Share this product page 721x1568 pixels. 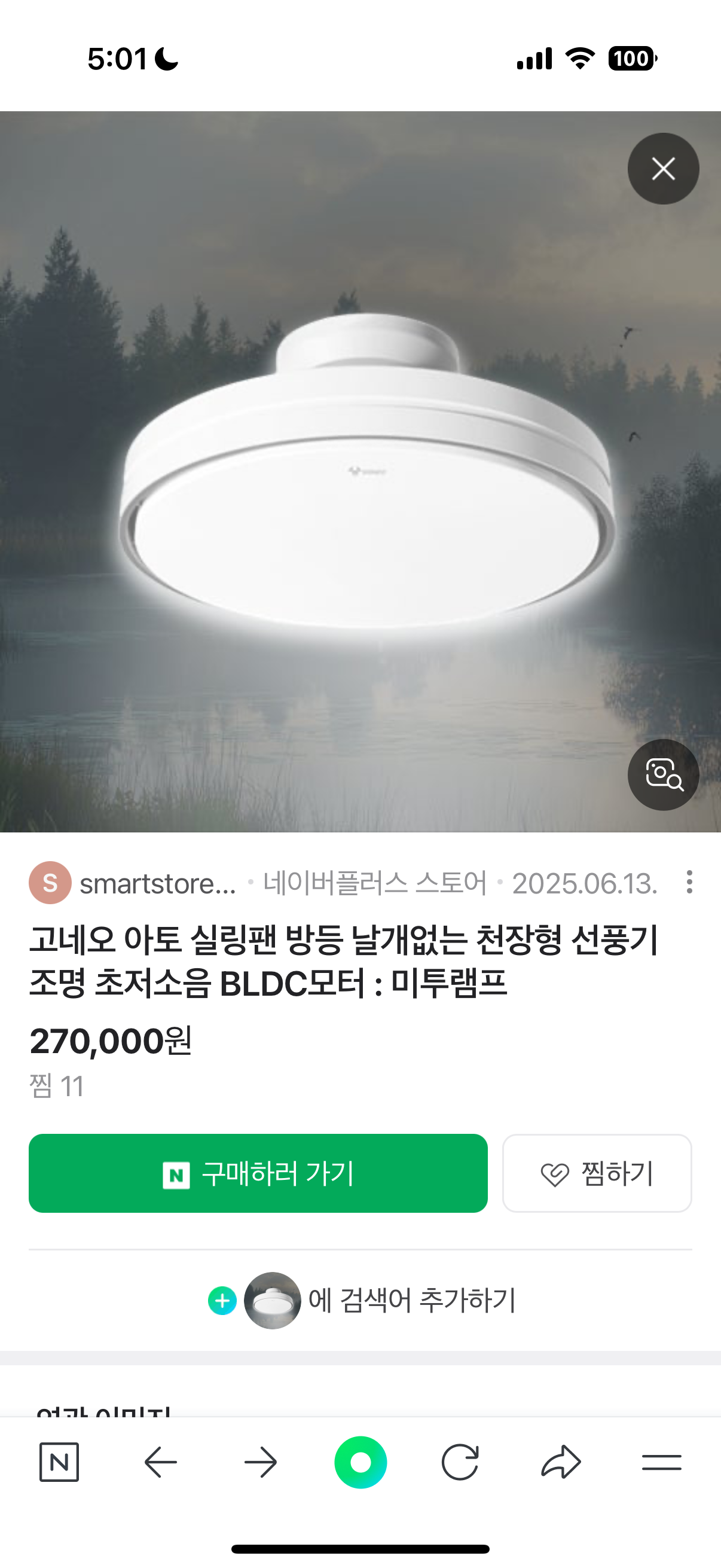coord(560,1462)
